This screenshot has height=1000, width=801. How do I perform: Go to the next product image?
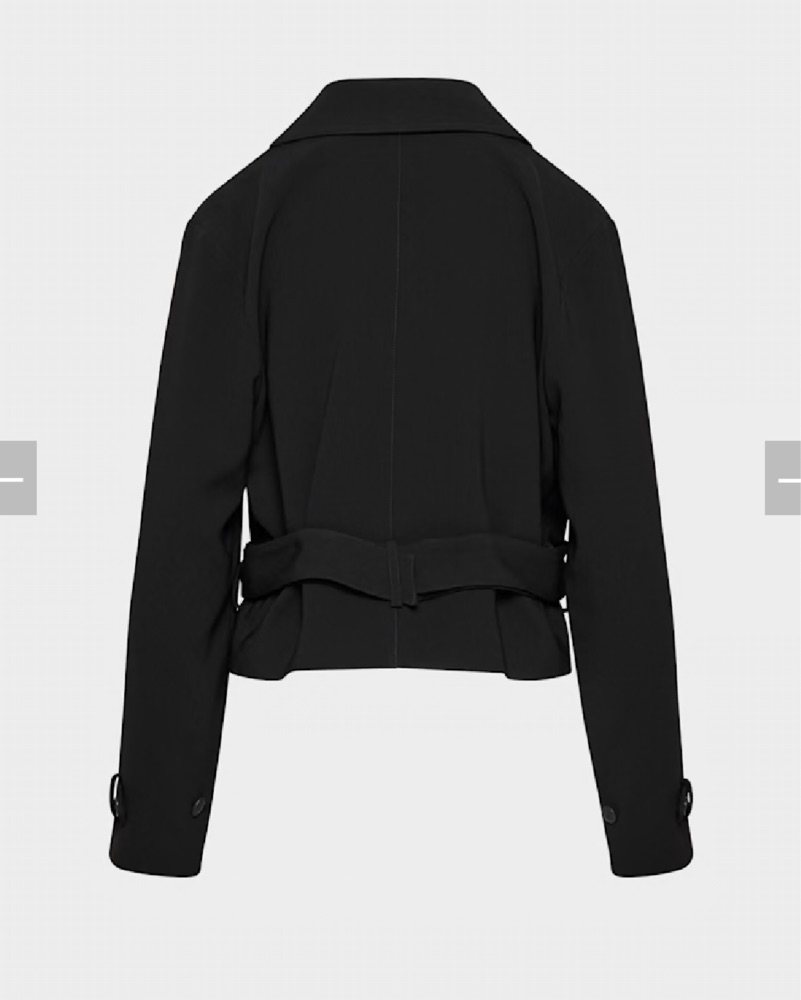click(783, 478)
